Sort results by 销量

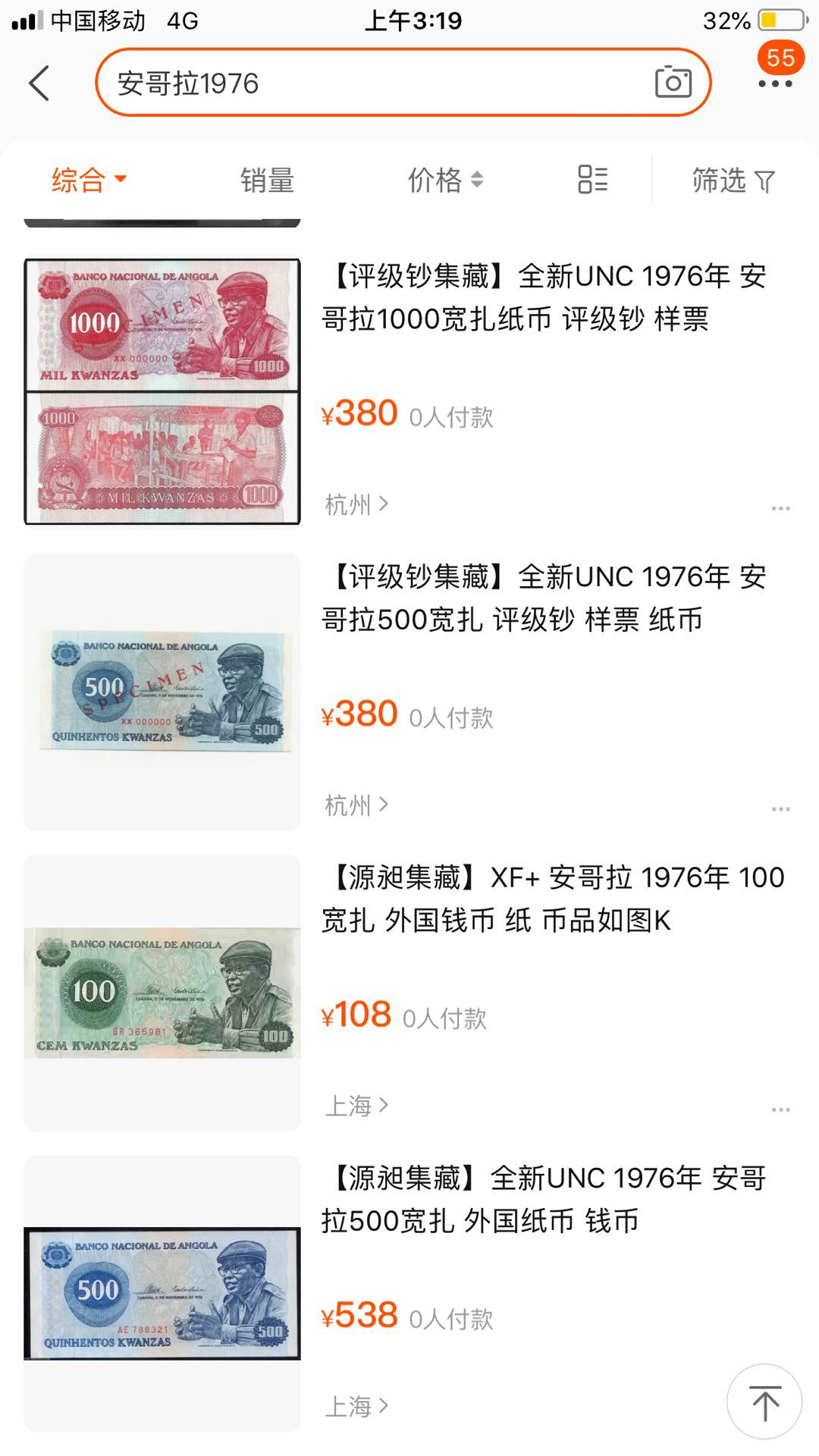[x=267, y=180]
